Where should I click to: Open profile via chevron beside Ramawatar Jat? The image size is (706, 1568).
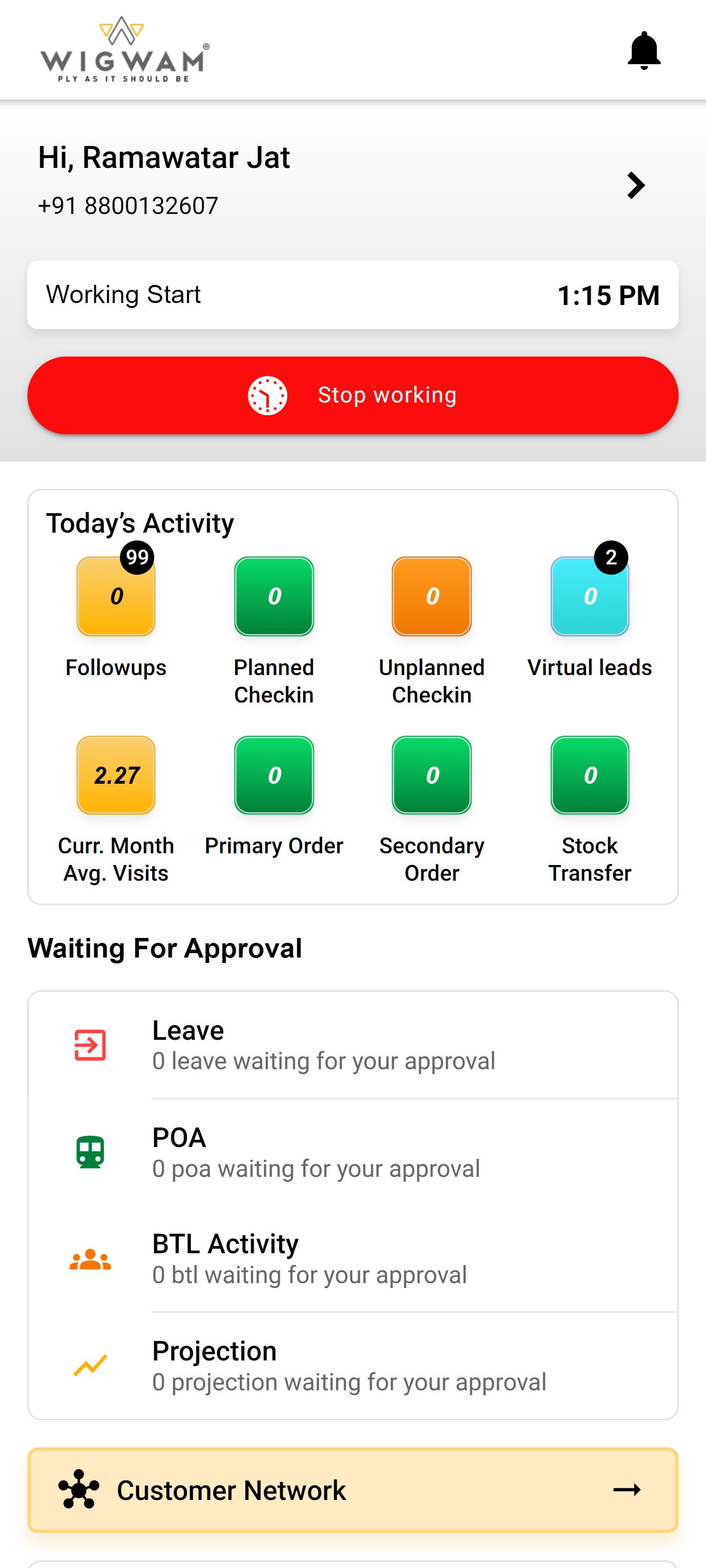pyautogui.click(x=636, y=185)
